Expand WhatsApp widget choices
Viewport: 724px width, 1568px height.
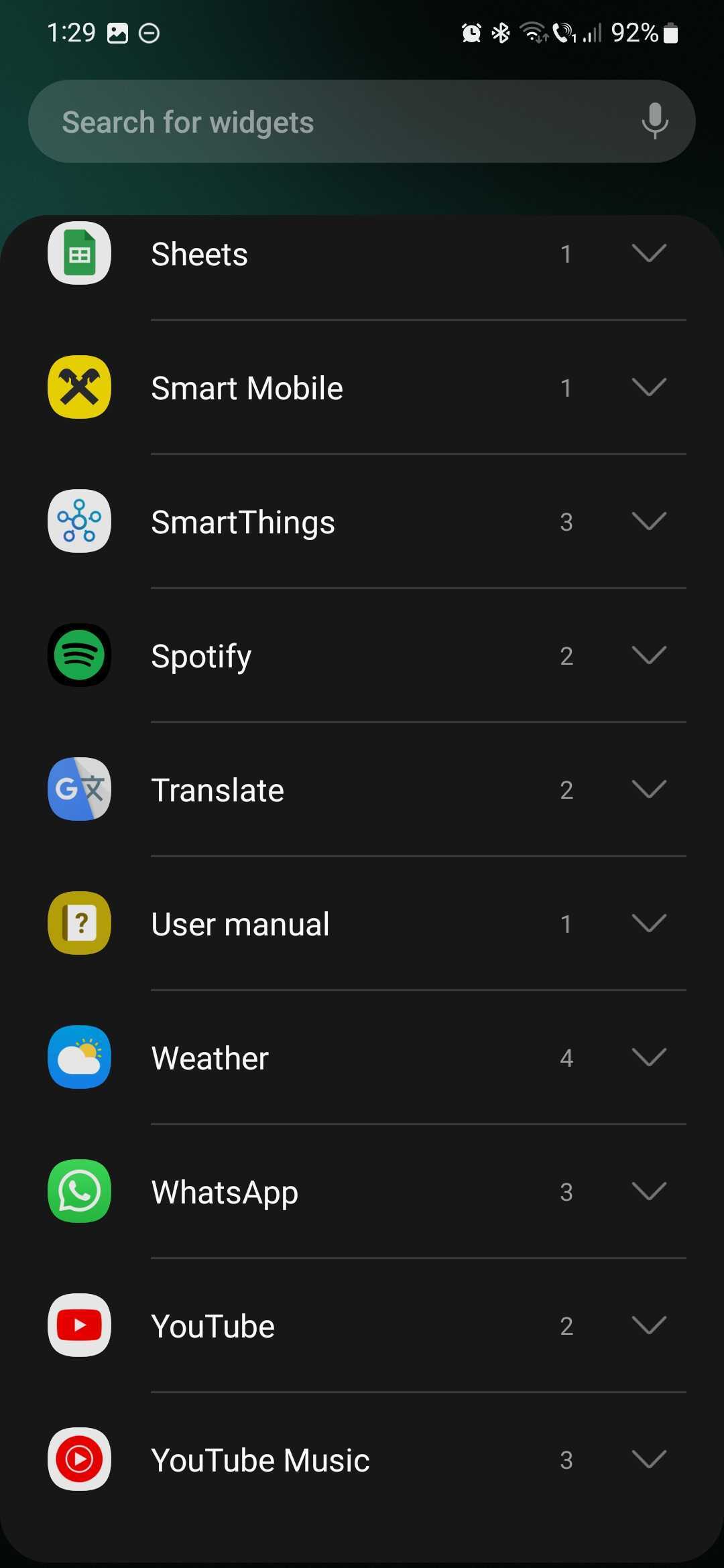click(x=648, y=1191)
